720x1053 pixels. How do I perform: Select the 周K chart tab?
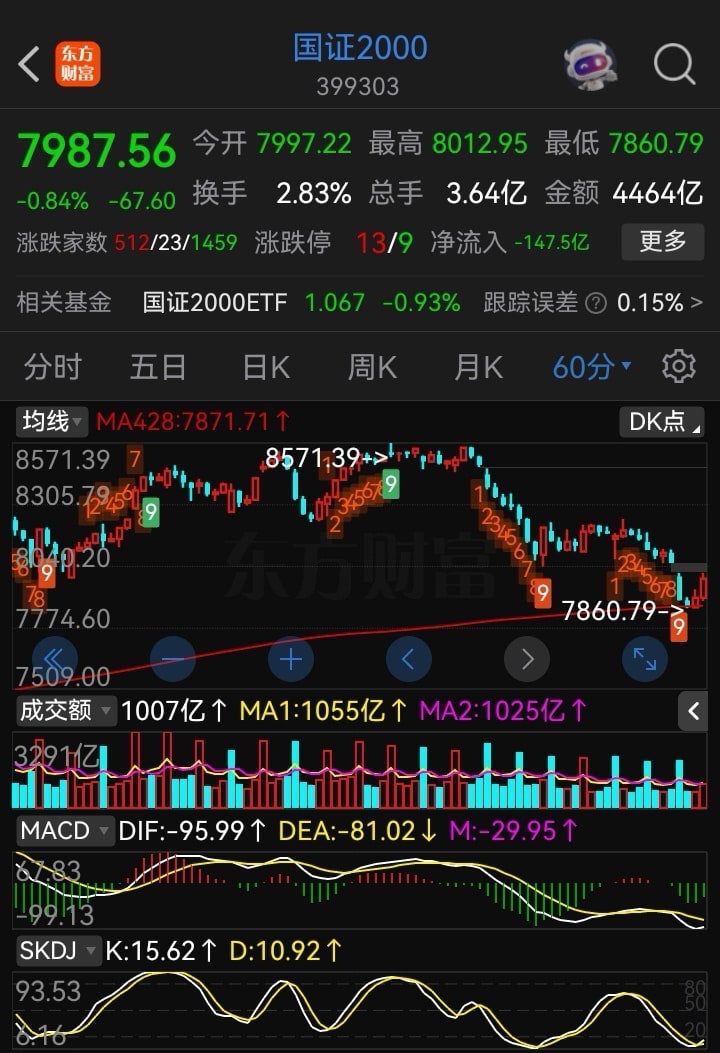(372, 367)
